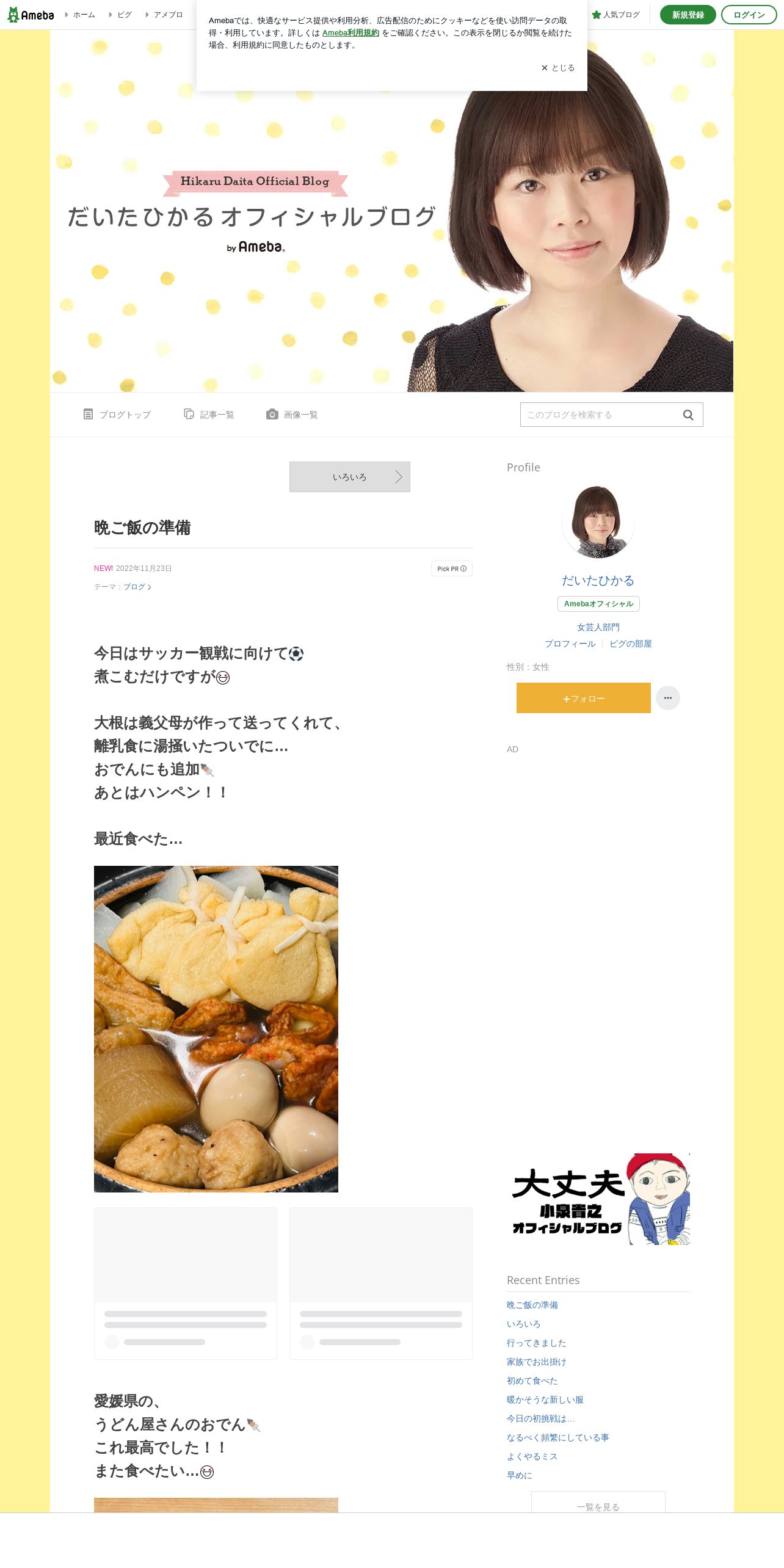Go to the next article いろいろ
784x1568 pixels.
350,477
